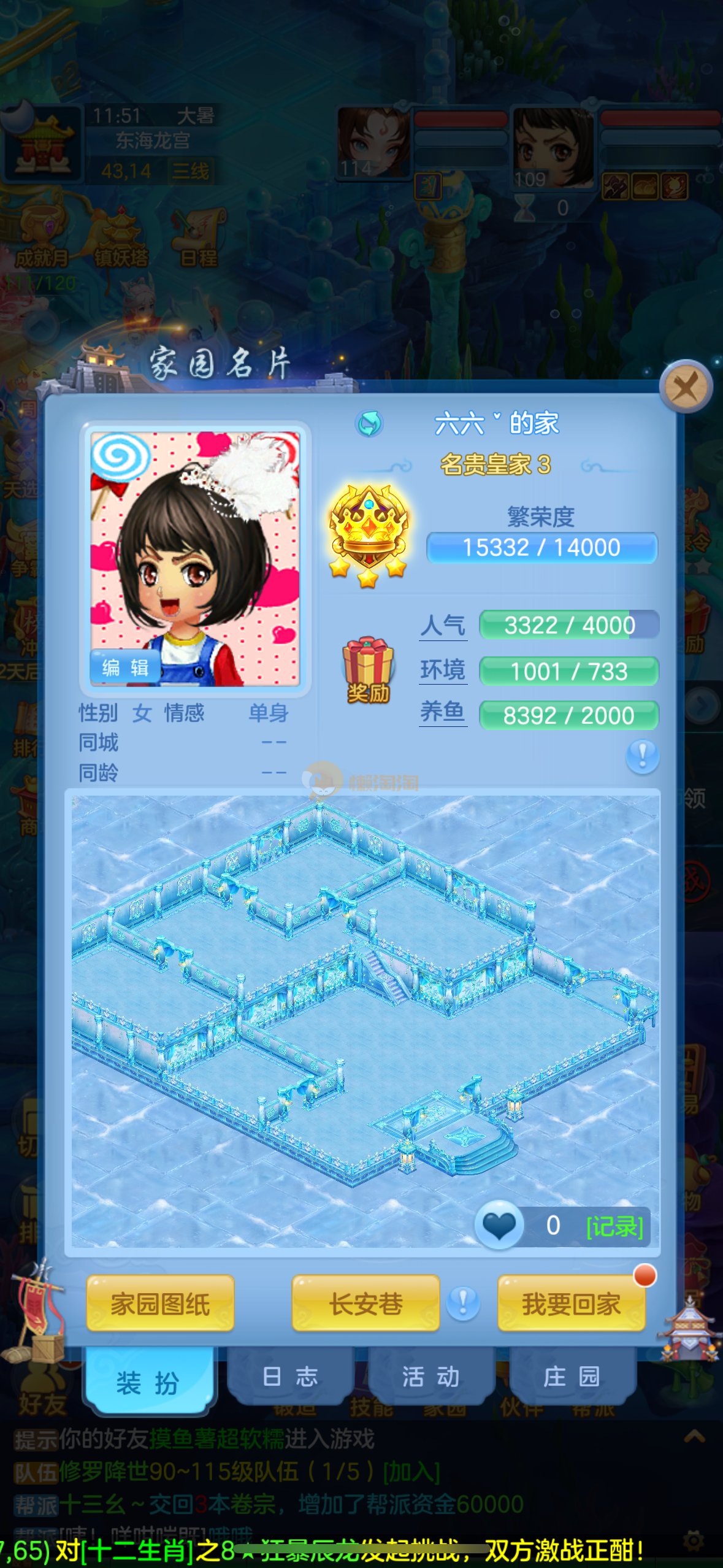Open the 养鱼 detail link
Image resolution: width=723 pixels, height=1568 pixels.
point(442,712)
